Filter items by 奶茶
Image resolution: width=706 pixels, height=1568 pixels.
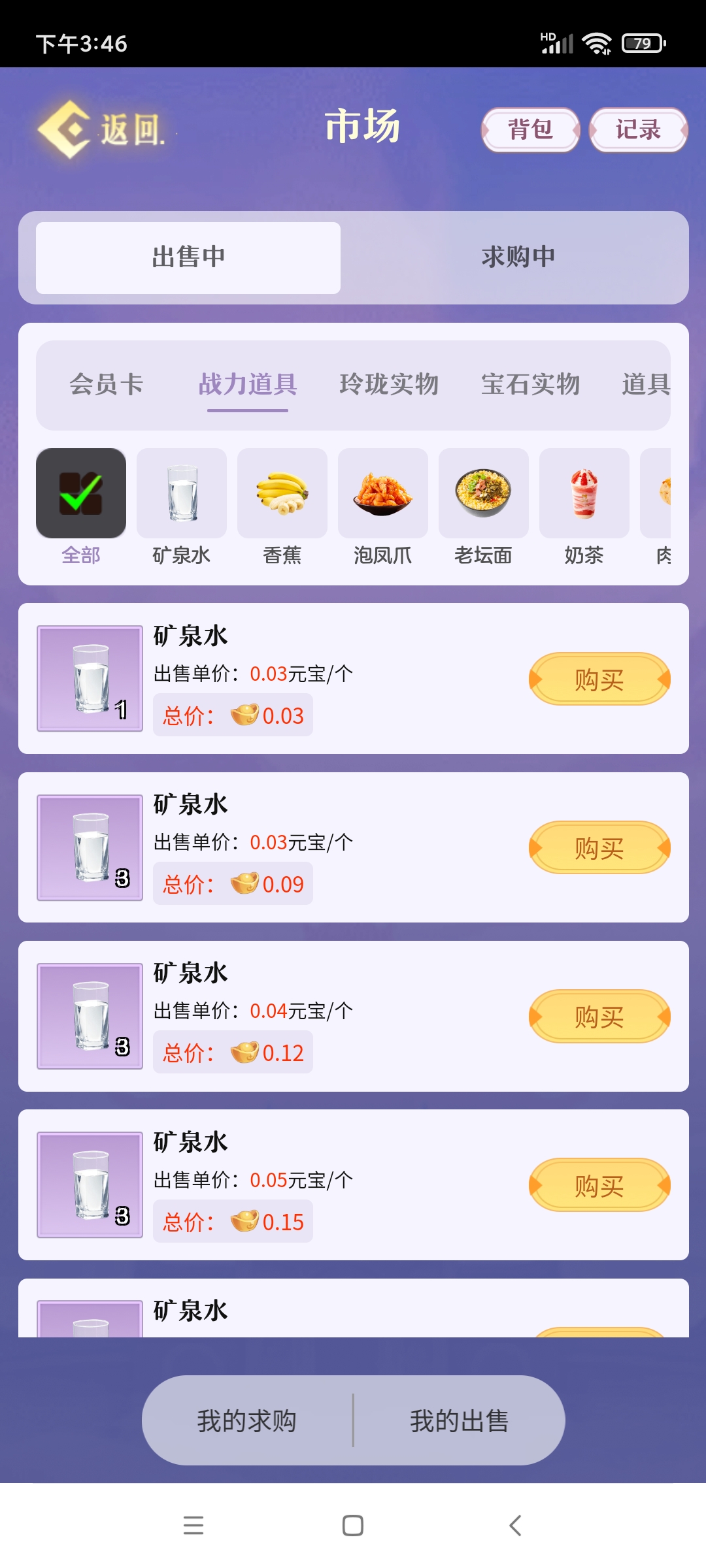(584, 507)
